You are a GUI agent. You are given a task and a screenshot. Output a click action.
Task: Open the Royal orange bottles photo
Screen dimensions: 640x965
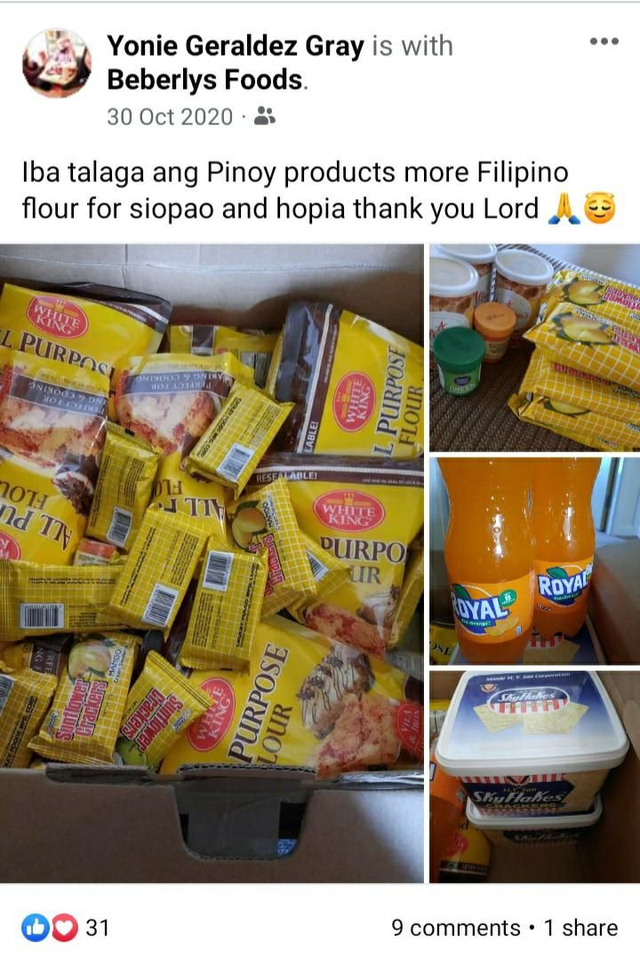point(534,561)
